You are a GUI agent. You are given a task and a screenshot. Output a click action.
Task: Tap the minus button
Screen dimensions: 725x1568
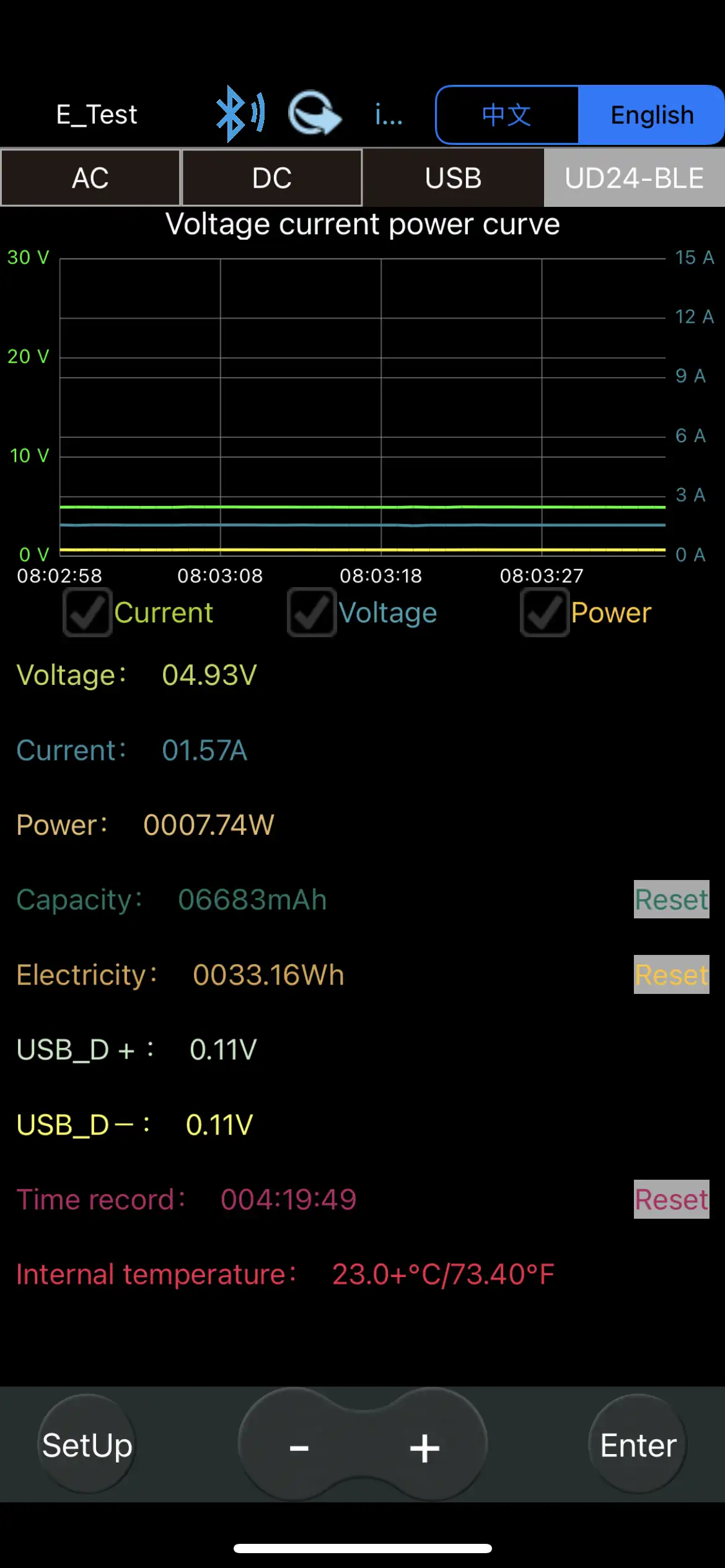[x=299, y=1447]
